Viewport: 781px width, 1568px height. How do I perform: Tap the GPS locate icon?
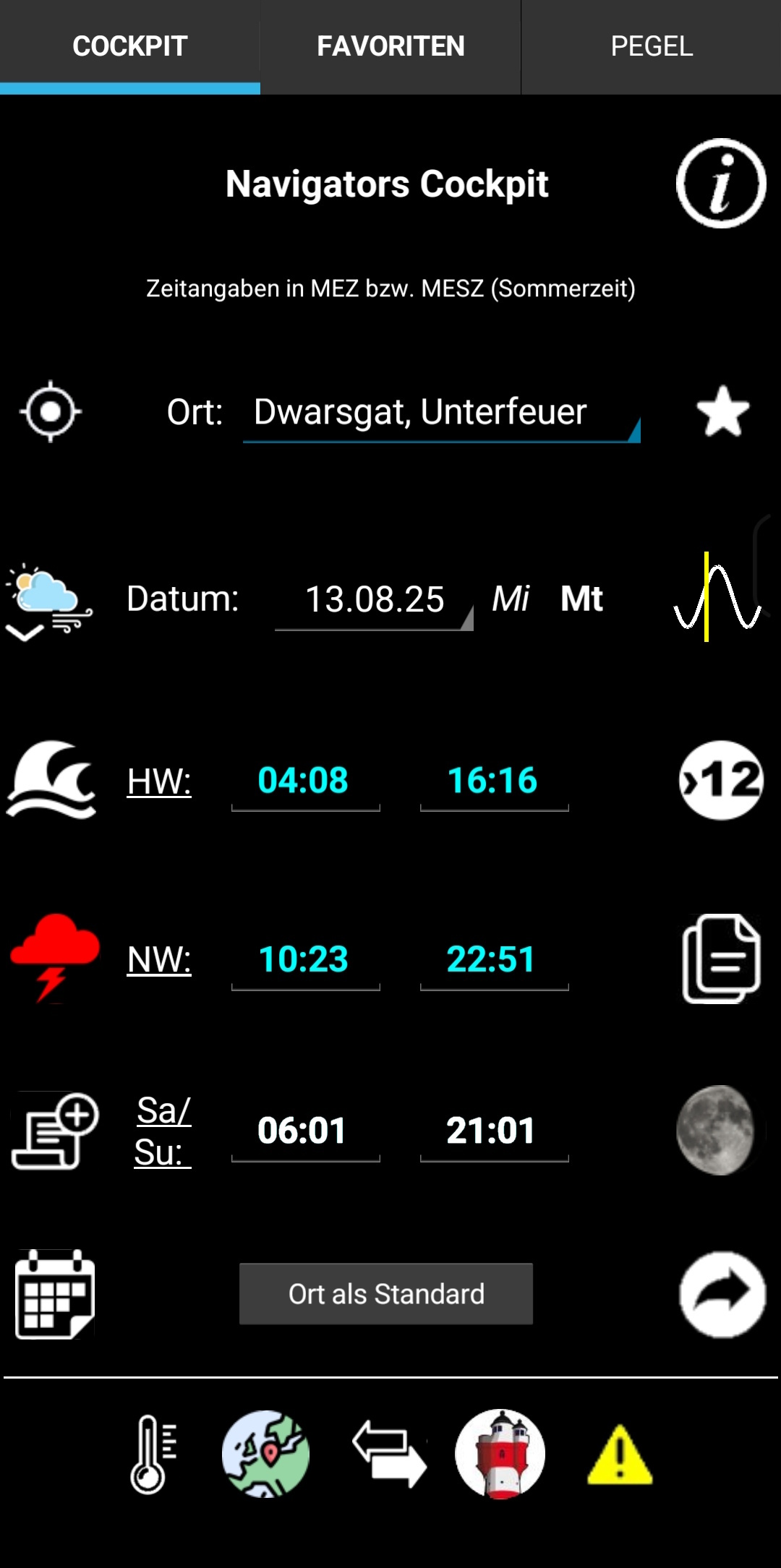(x=50, y=411)
